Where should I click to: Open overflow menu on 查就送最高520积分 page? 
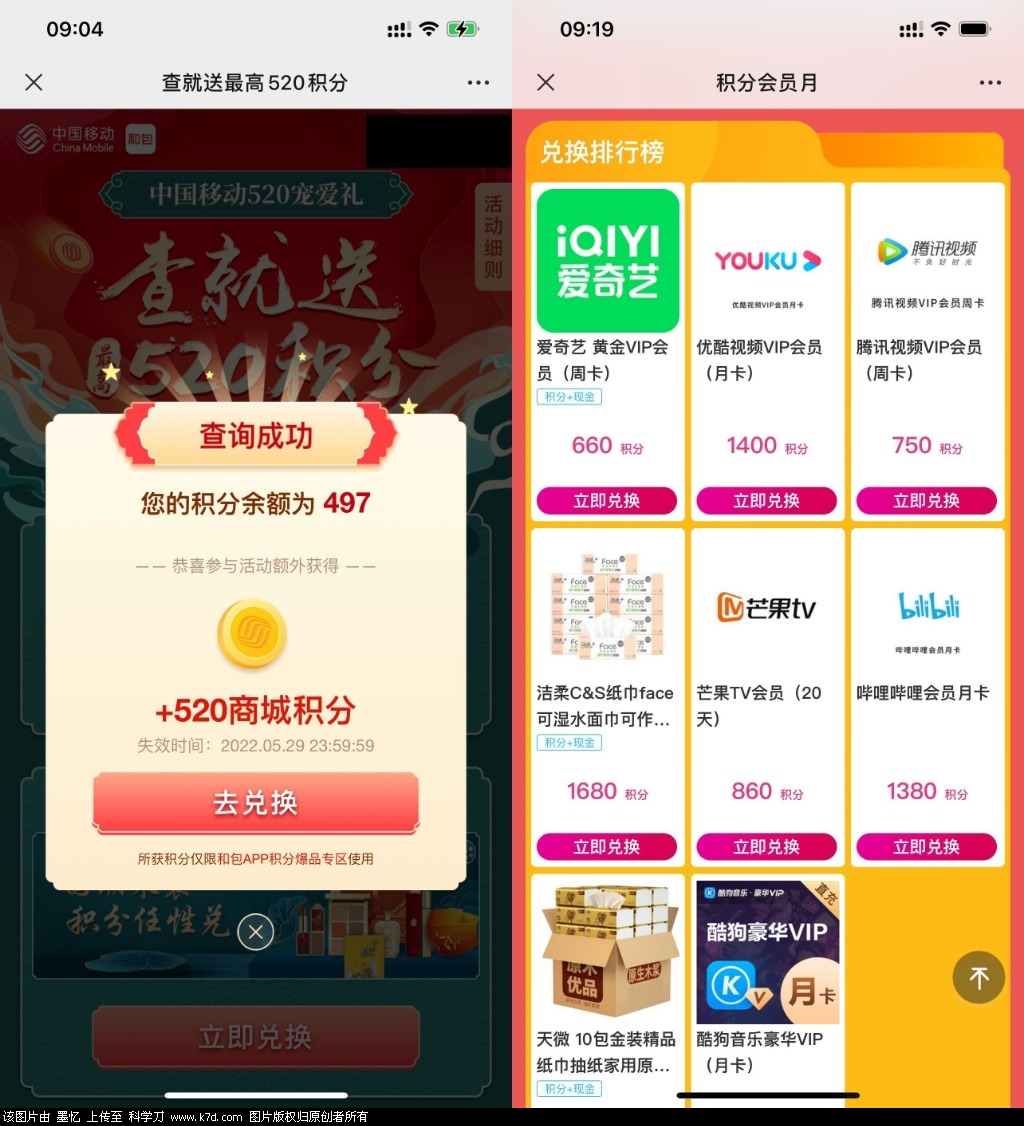point(478,82)
